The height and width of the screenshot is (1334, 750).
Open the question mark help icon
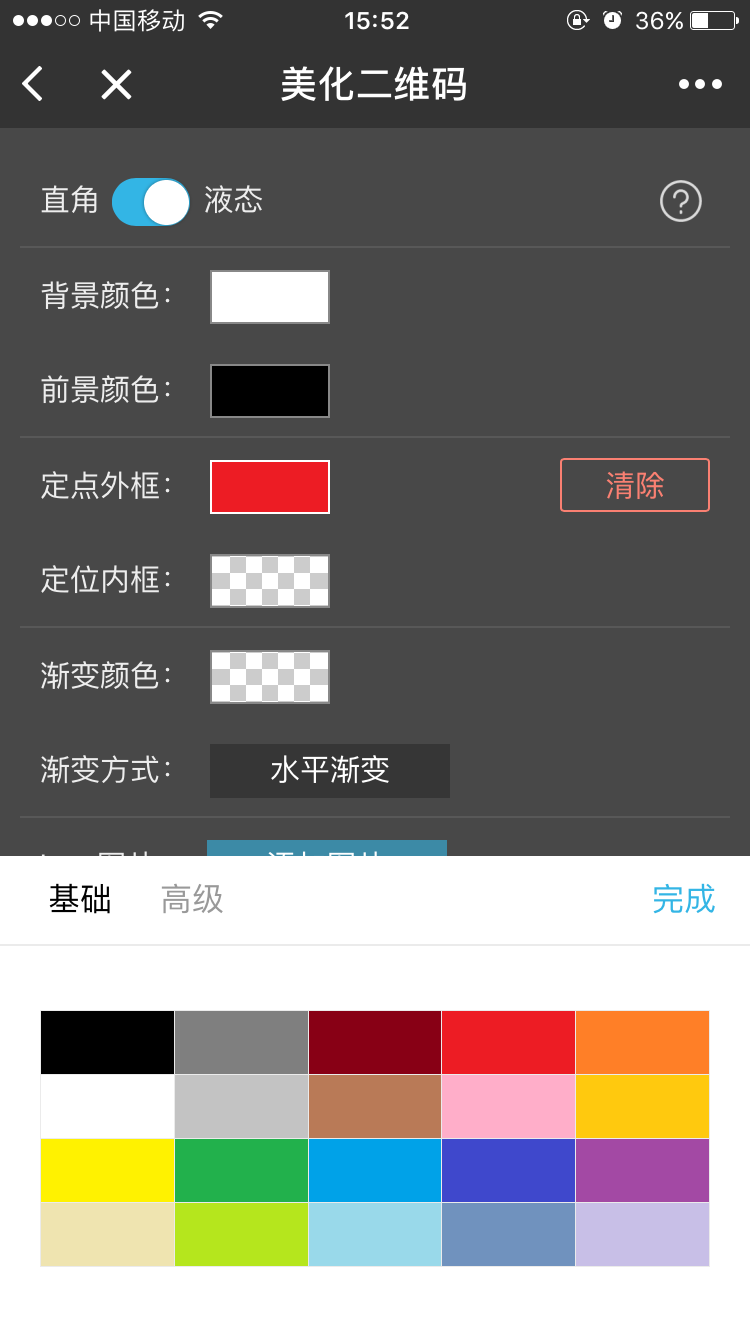click(681, 202)
